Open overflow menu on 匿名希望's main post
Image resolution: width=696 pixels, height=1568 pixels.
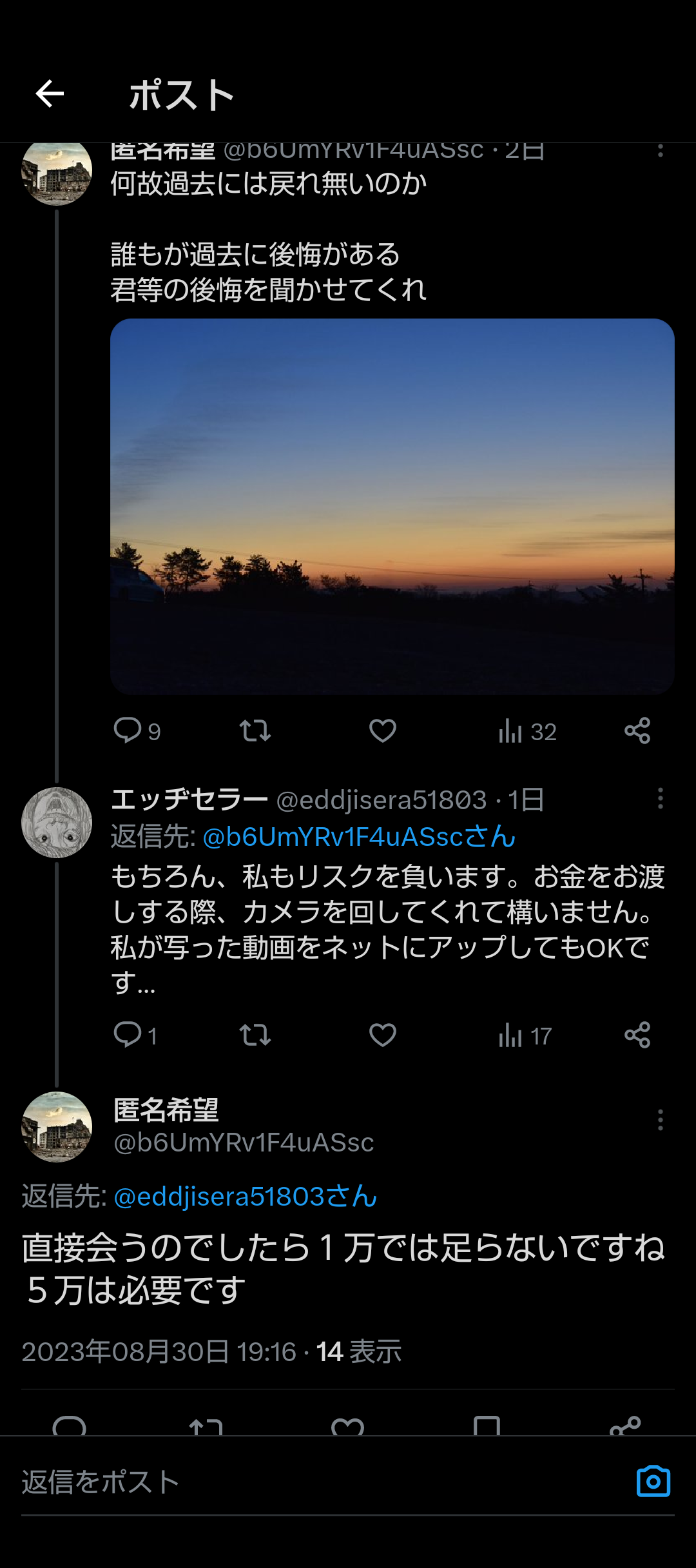tap(660, 1120)
